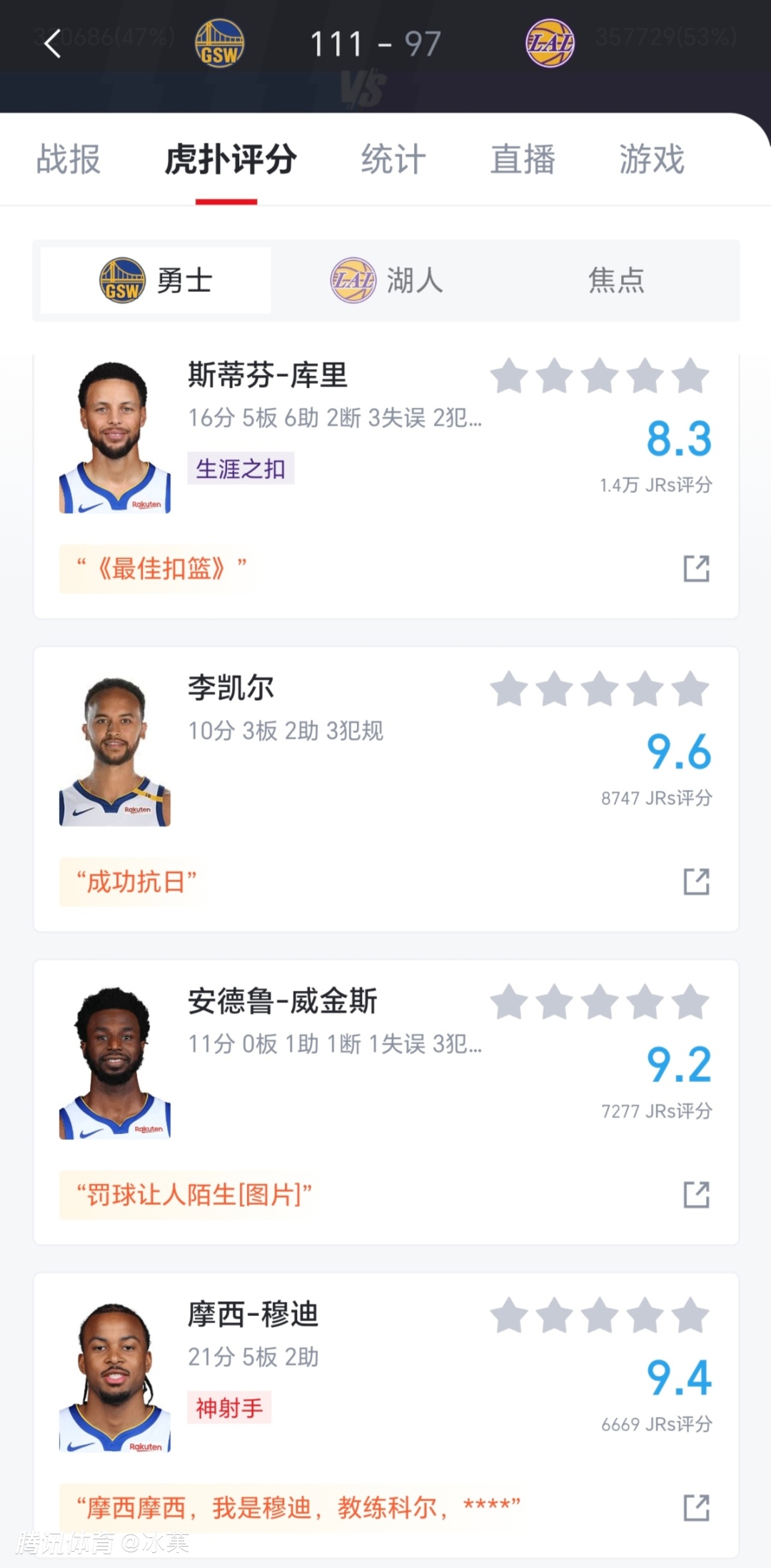This screenshot has height=1568, width=771.
Task: Share 摩西-穆迪's top comment
Action: (696, 1508)
